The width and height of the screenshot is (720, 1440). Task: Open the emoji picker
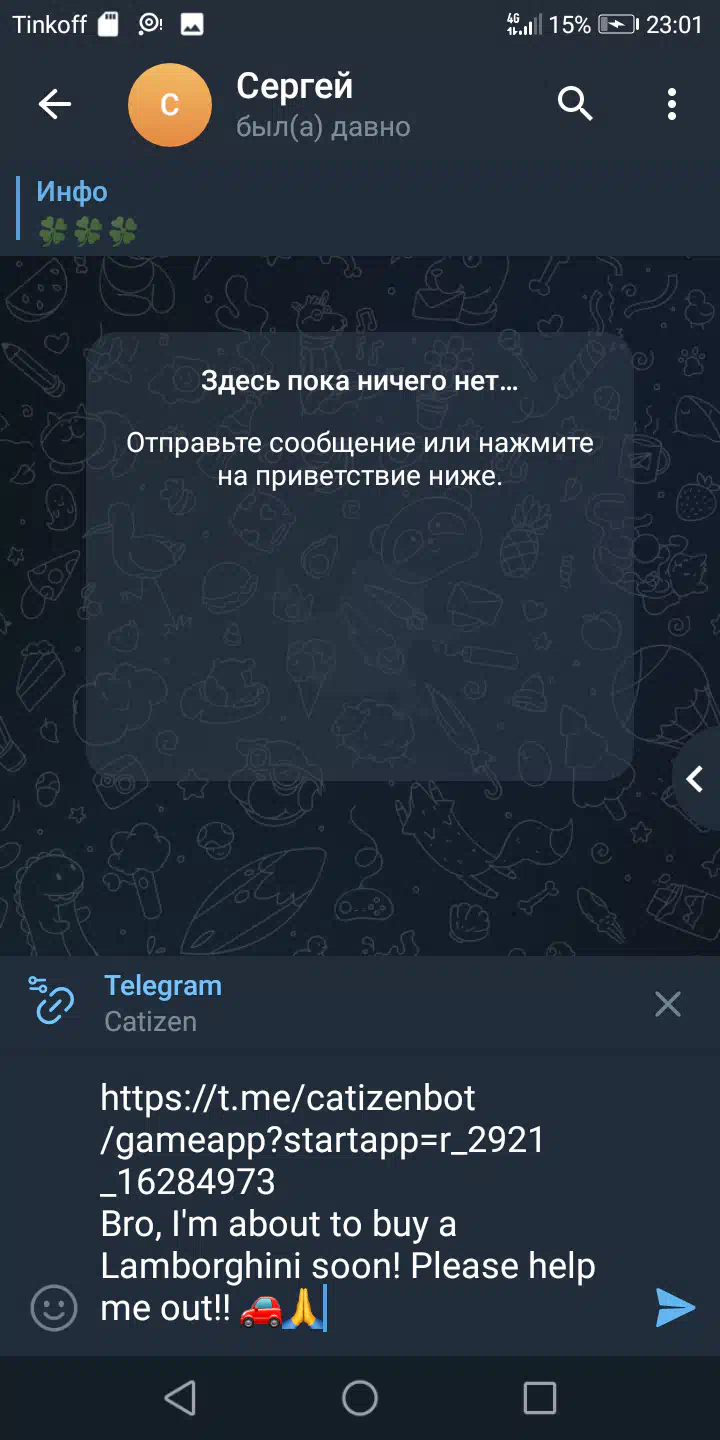pyautogui.click(x=54, y=1307)
